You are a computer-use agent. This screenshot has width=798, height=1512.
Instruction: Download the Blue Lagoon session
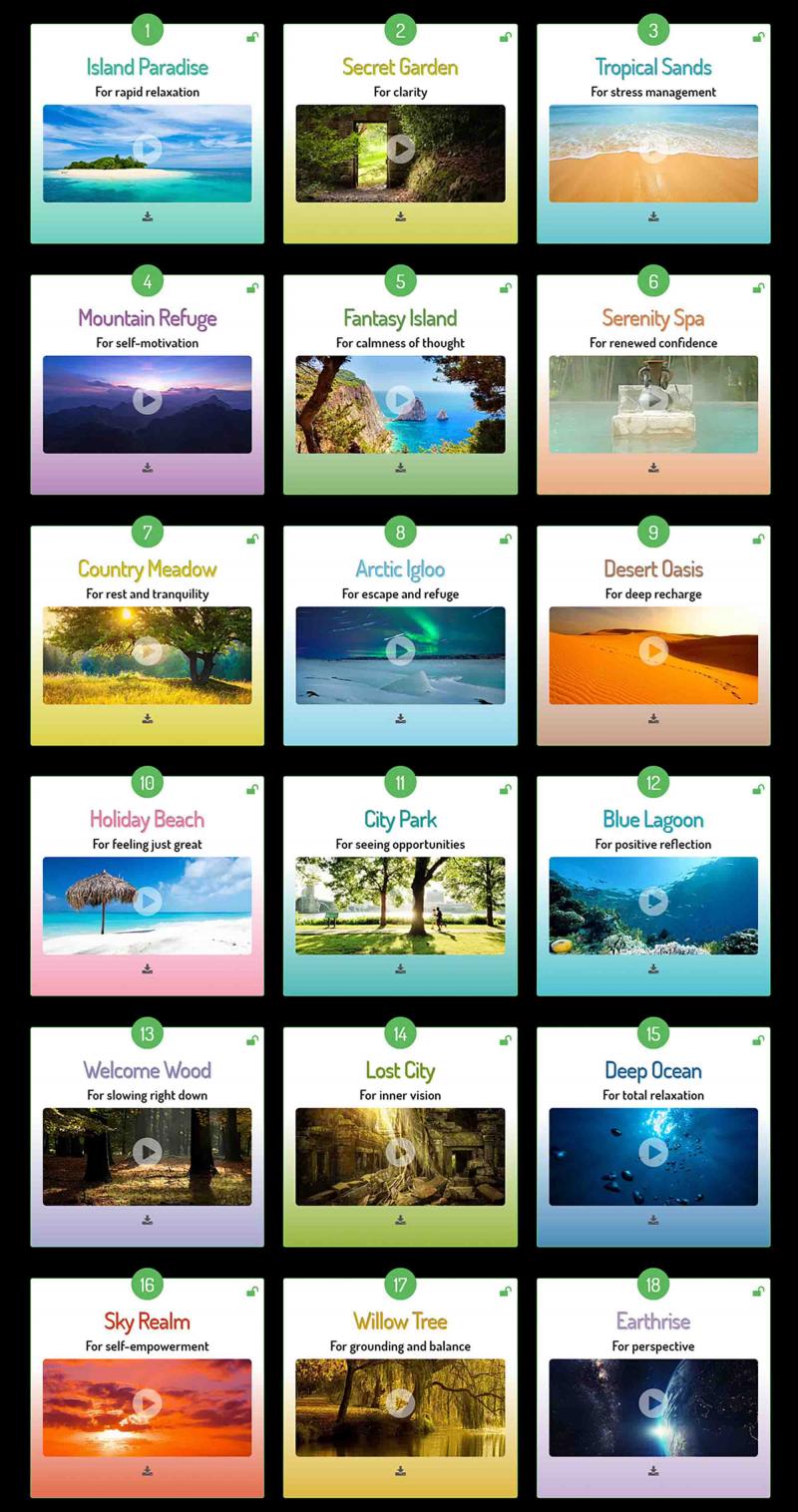tap(653, 968)
